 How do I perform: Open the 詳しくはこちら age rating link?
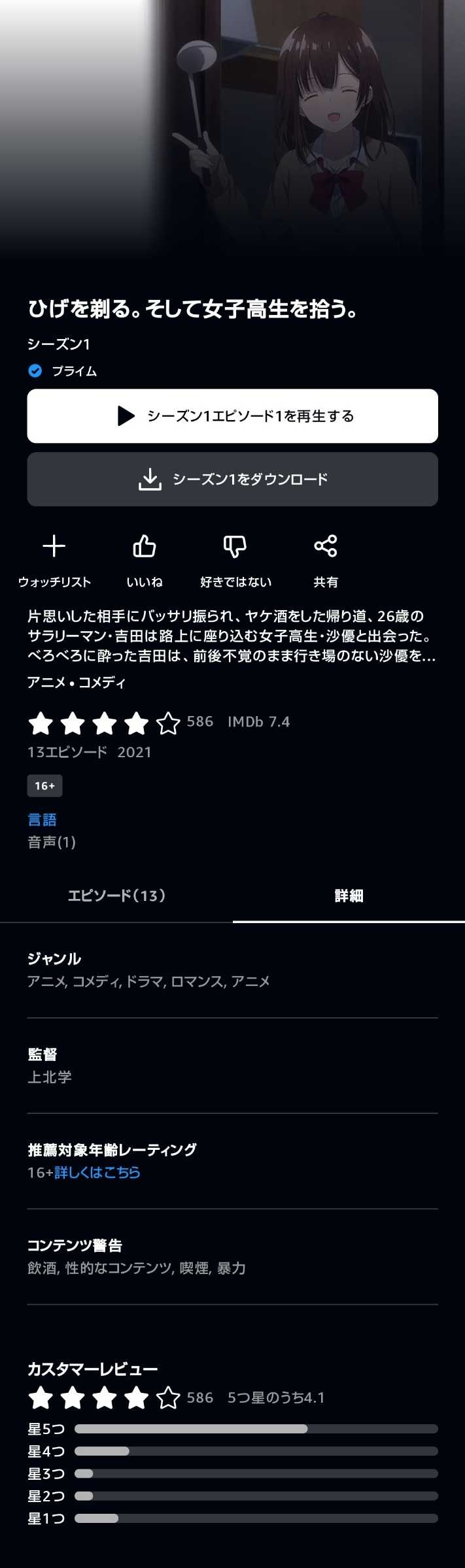97,1172
